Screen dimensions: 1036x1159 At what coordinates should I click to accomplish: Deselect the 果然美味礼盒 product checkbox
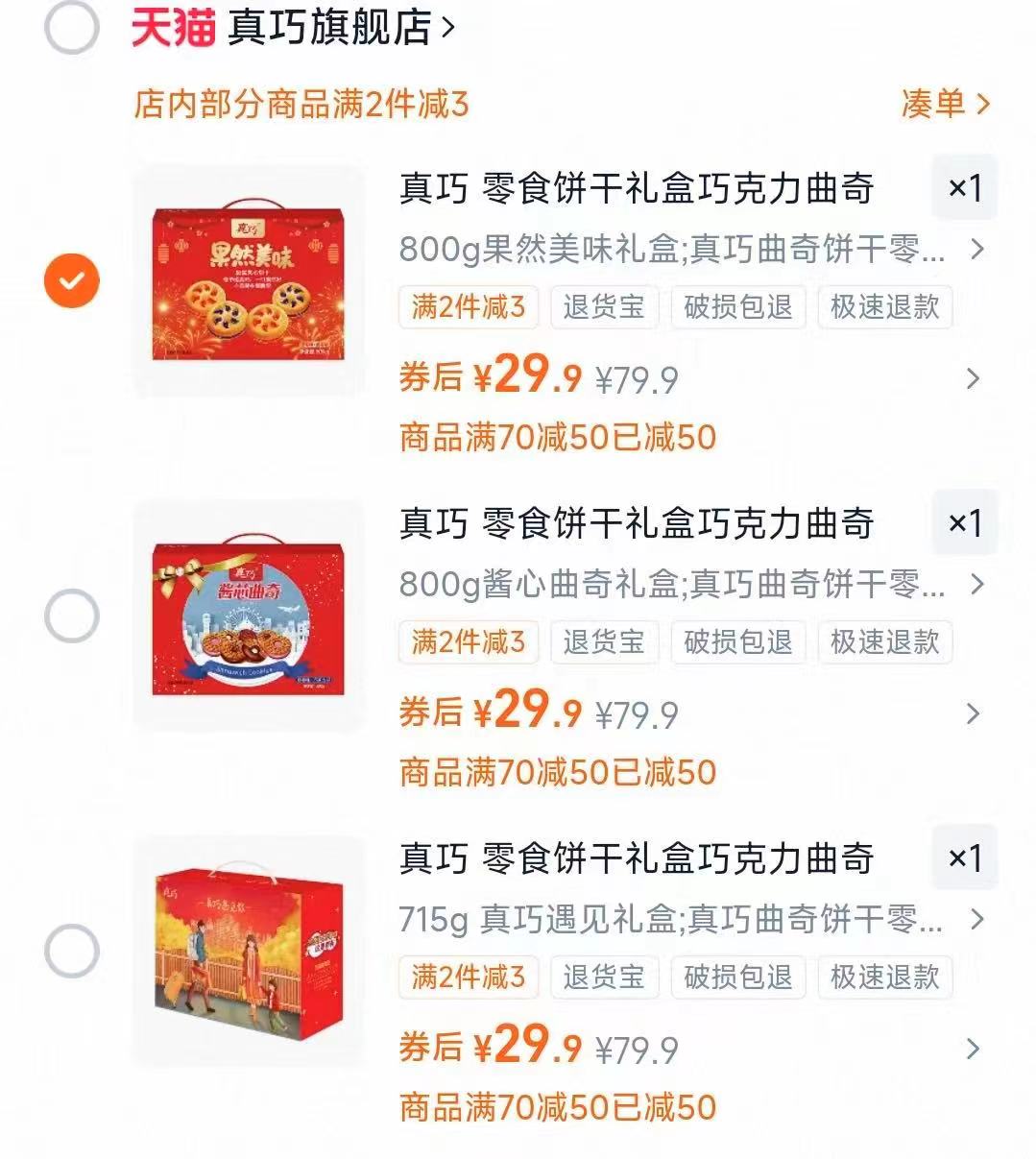(x=71, y=278)
